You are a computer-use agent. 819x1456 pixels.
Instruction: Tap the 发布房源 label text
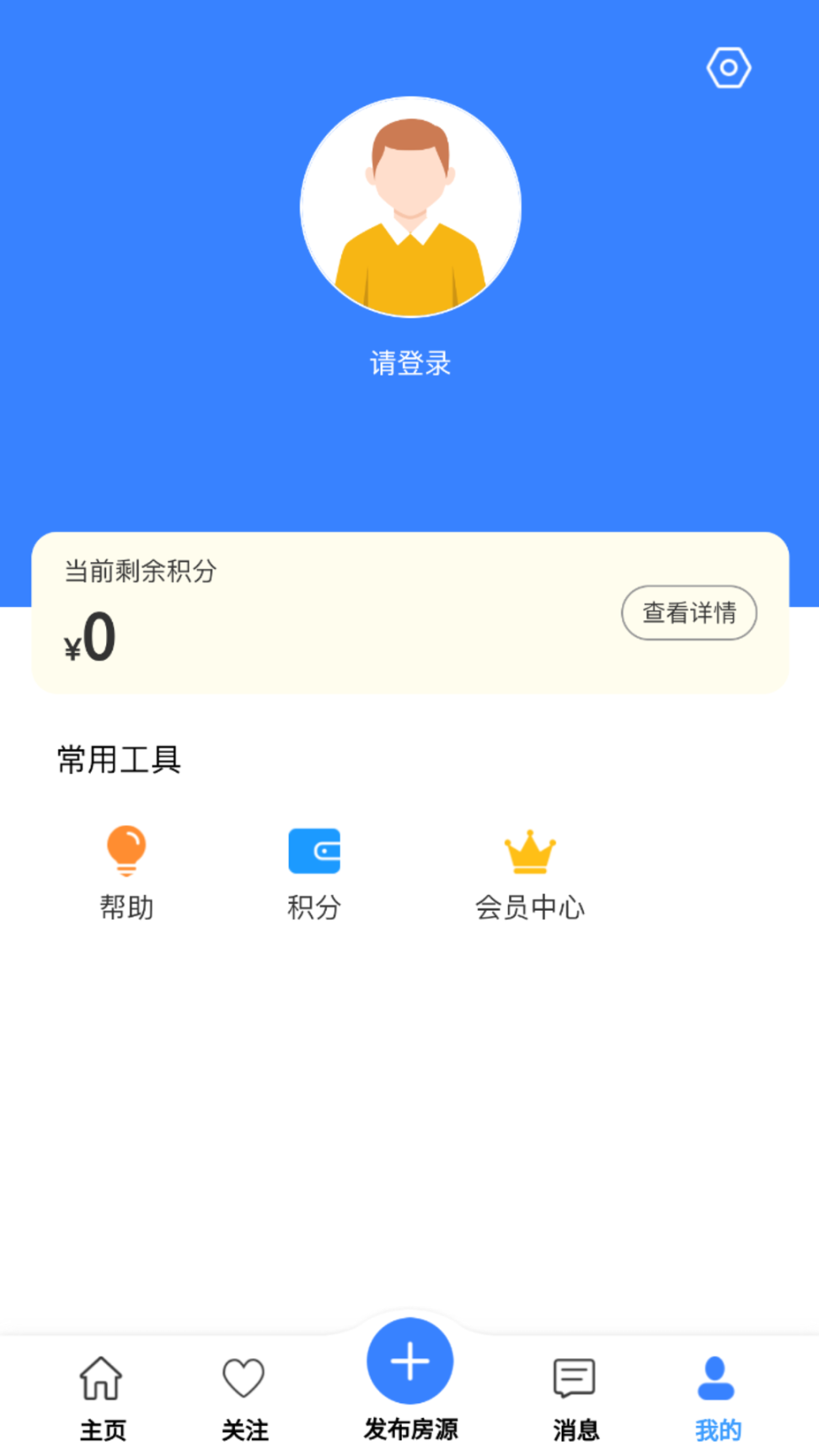[x=410, y=1428]
